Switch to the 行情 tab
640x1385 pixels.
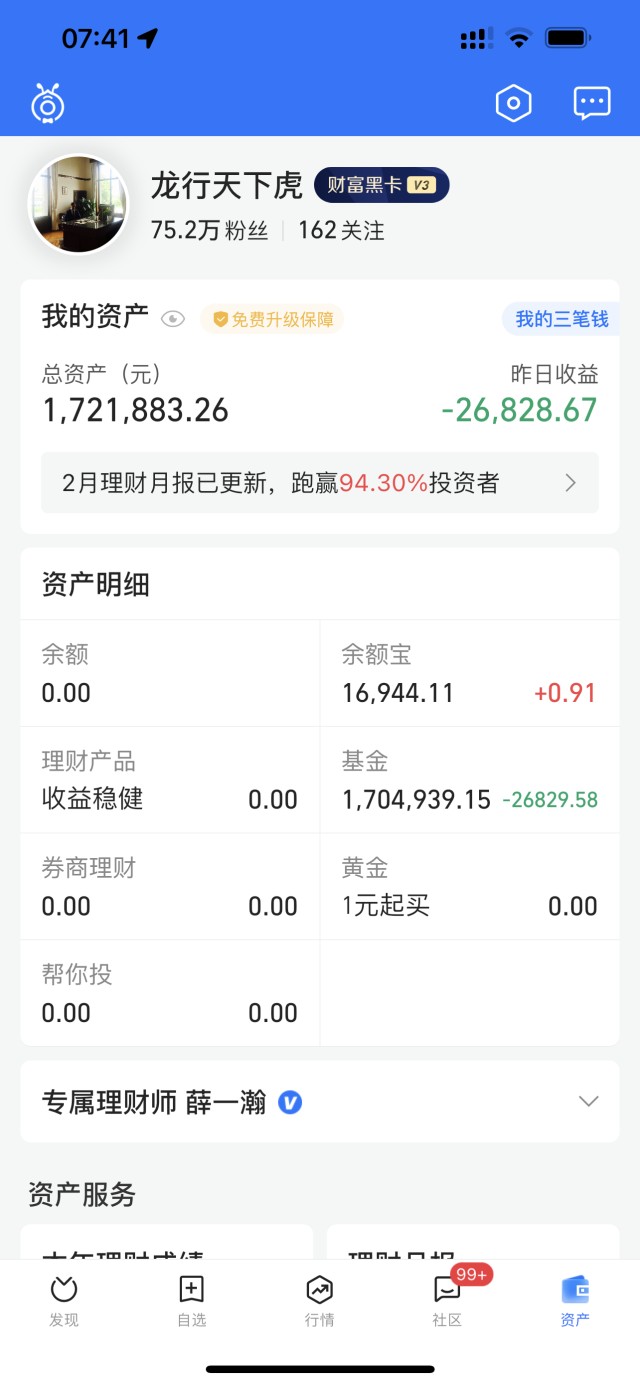320,1300
